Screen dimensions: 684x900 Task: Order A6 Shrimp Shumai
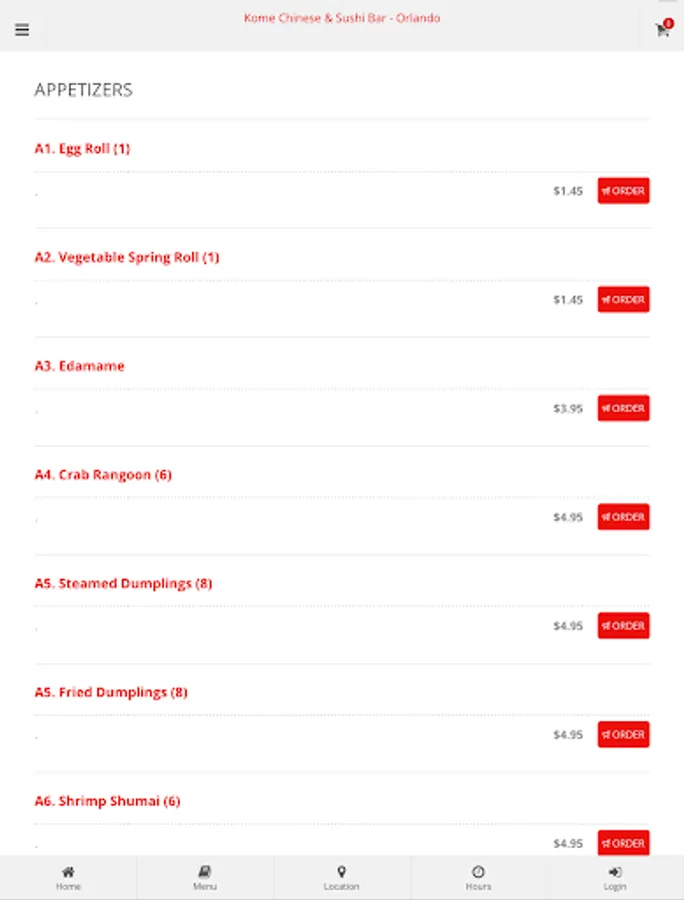(x=623, y=843)
